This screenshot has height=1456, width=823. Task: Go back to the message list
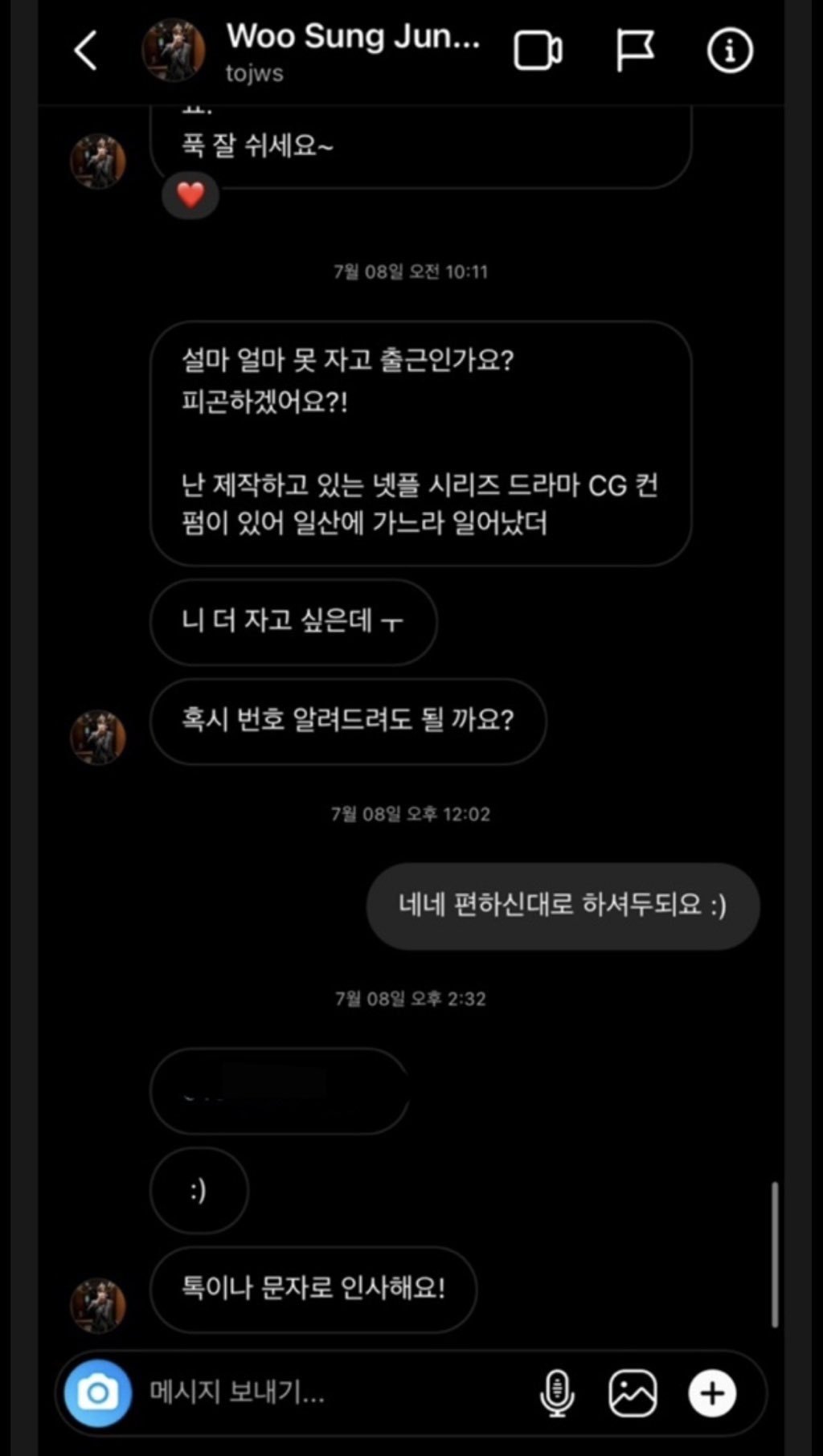tap(85, 51)
